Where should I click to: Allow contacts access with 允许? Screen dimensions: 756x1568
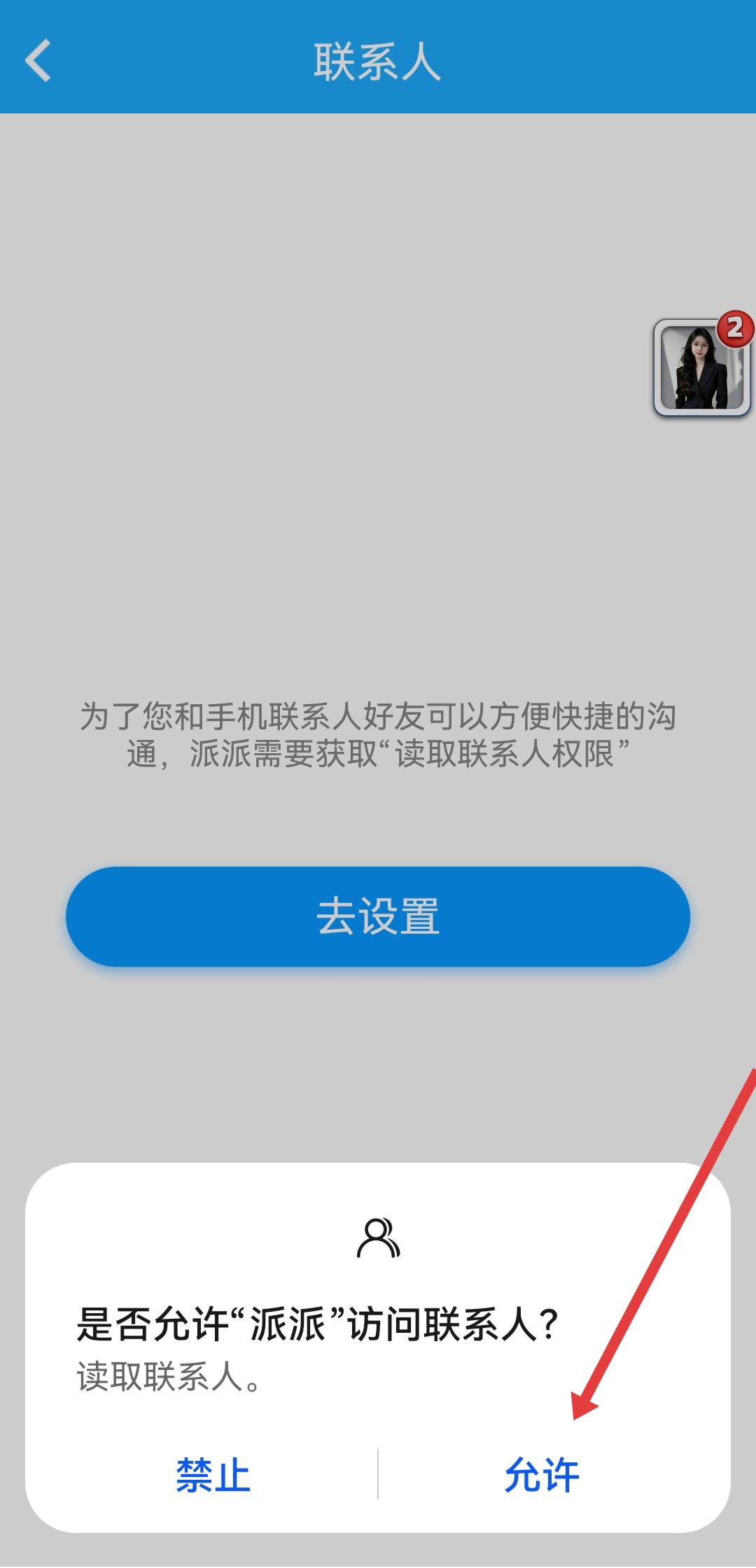pyautogui.click(x=542, y=1476)
